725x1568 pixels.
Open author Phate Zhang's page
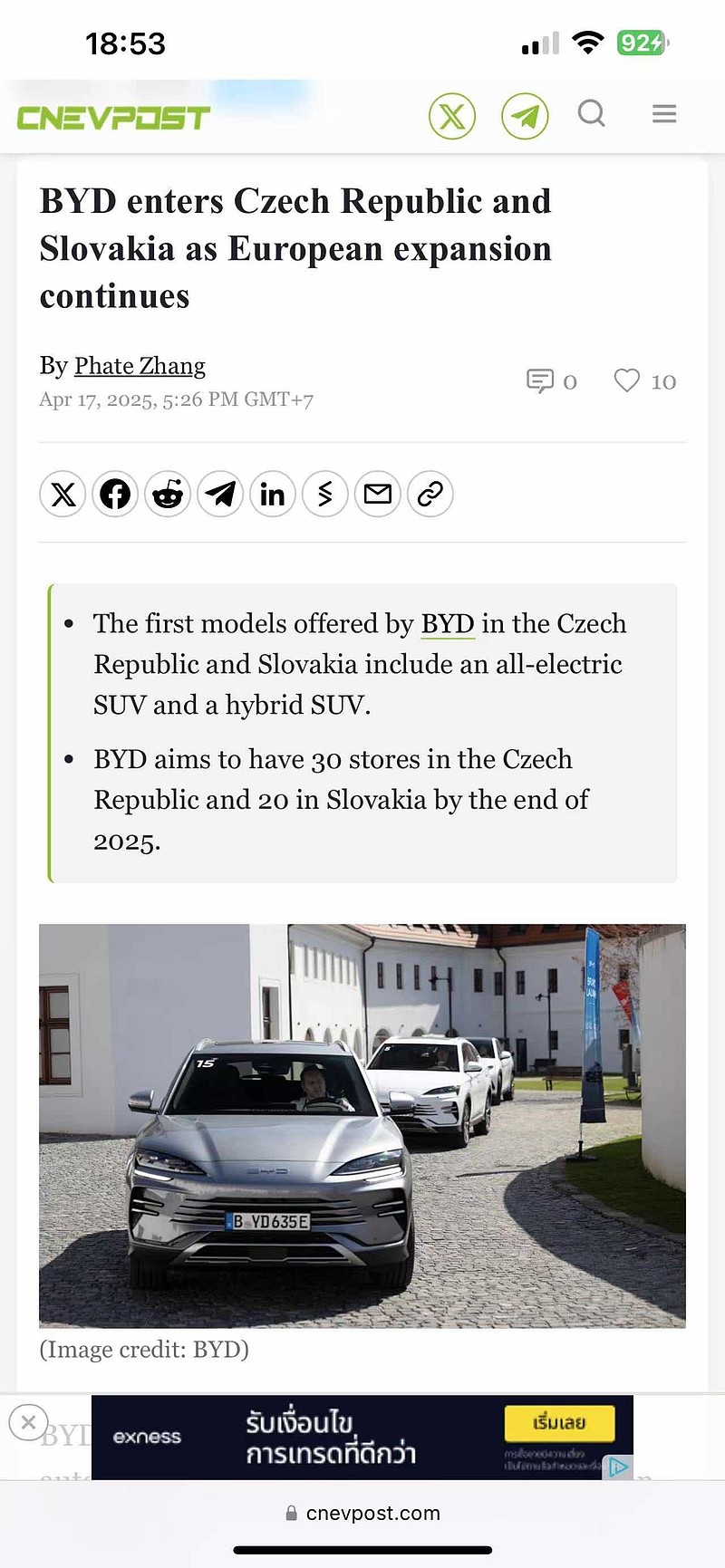140,366
